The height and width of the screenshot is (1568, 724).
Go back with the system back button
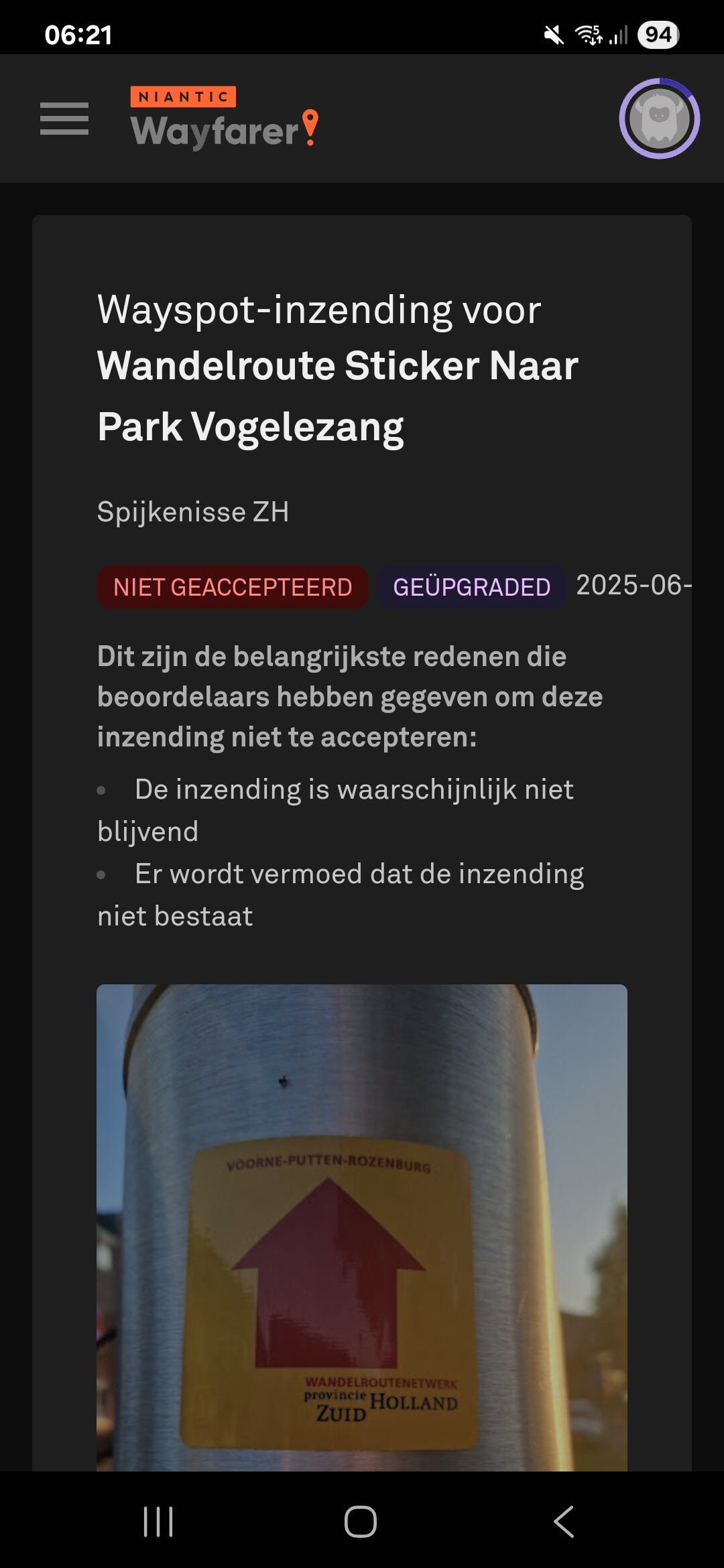click(564, 1521)
